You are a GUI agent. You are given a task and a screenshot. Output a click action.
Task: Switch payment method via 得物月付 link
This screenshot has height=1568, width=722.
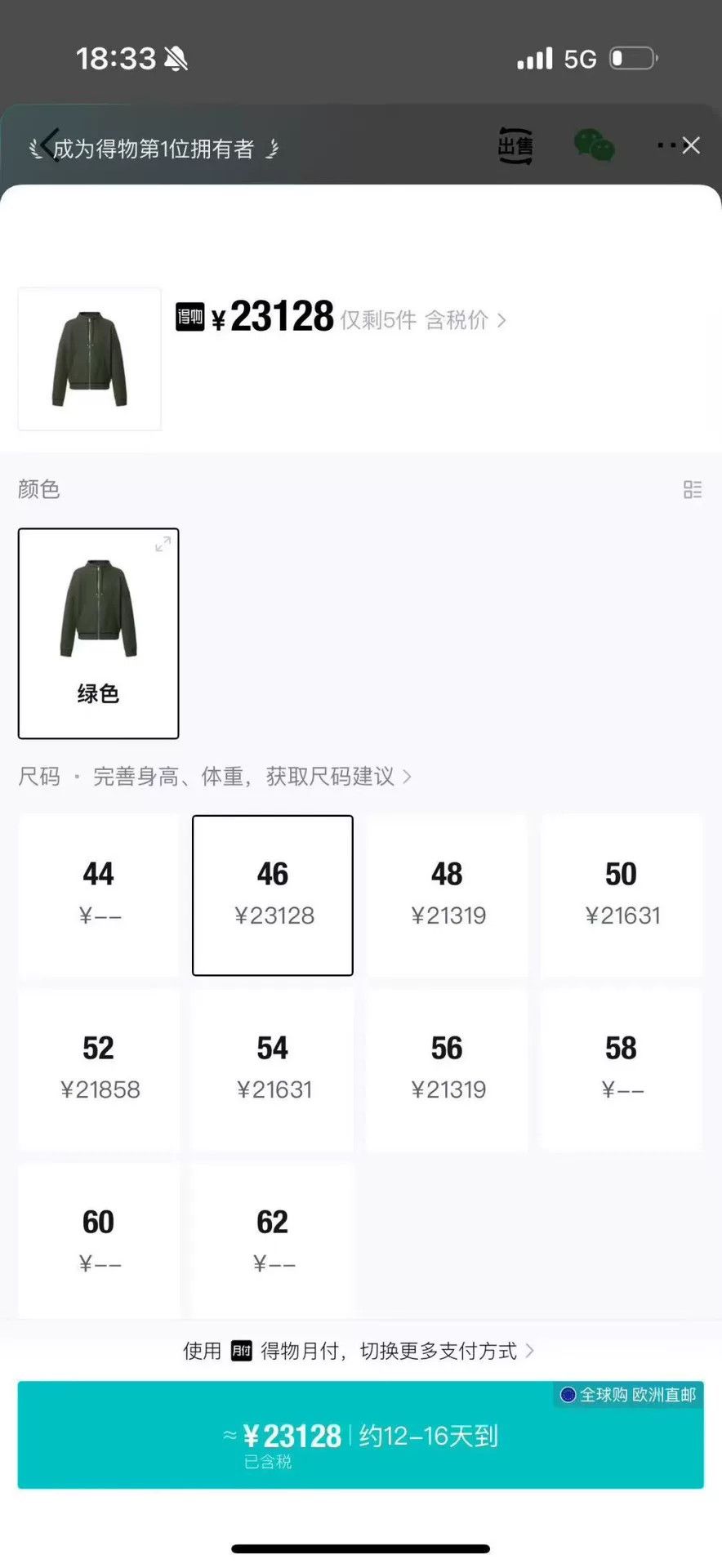click(x=359, y=1352)
